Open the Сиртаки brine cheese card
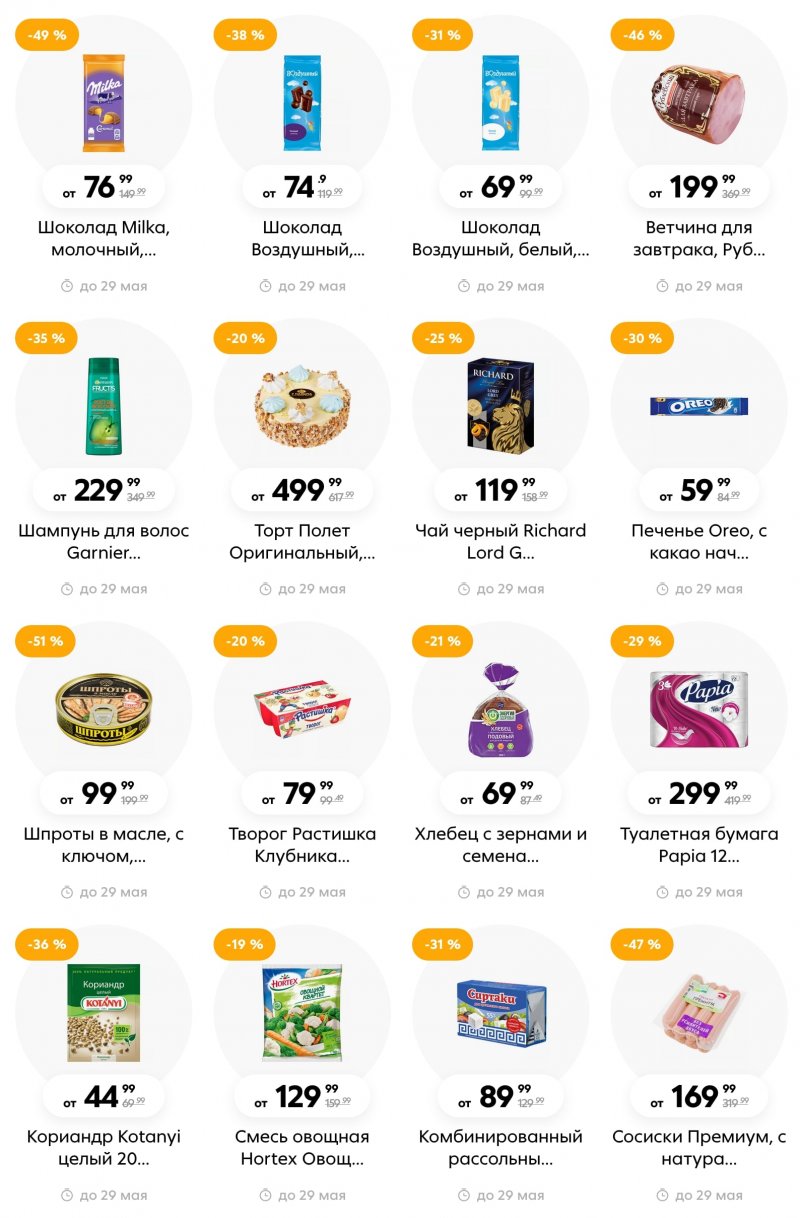Screen dimensions: 800x1218 (500, 1013)
